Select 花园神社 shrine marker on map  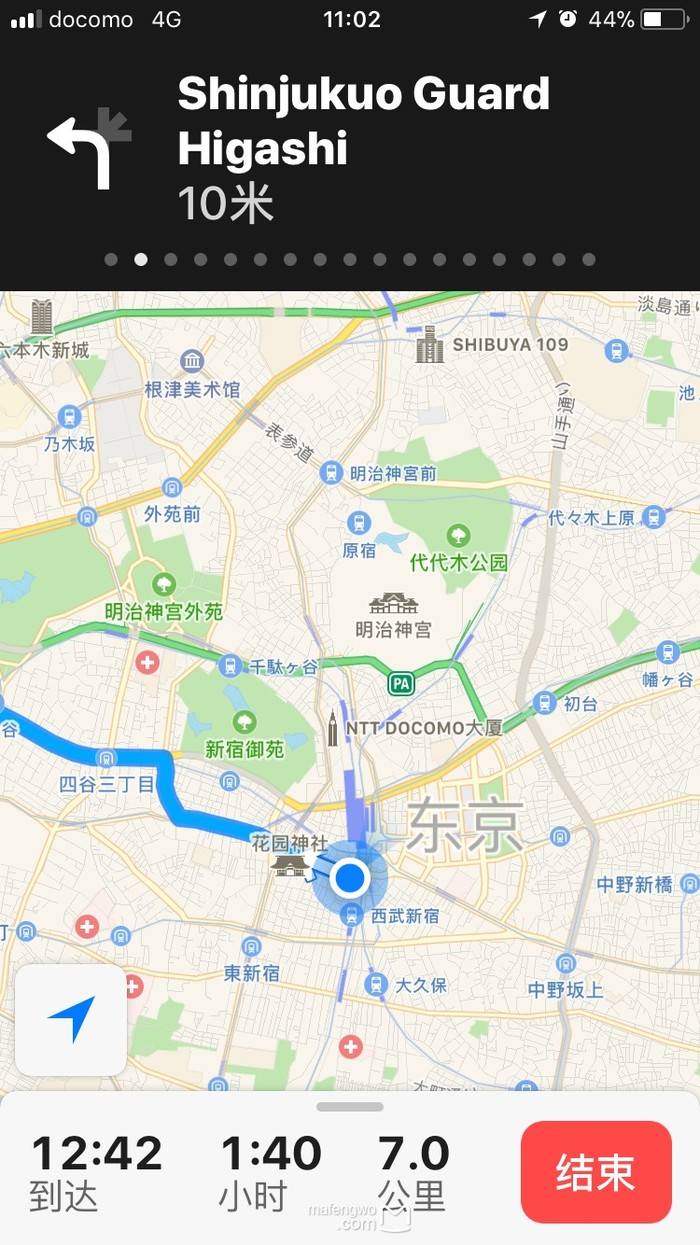289,865
